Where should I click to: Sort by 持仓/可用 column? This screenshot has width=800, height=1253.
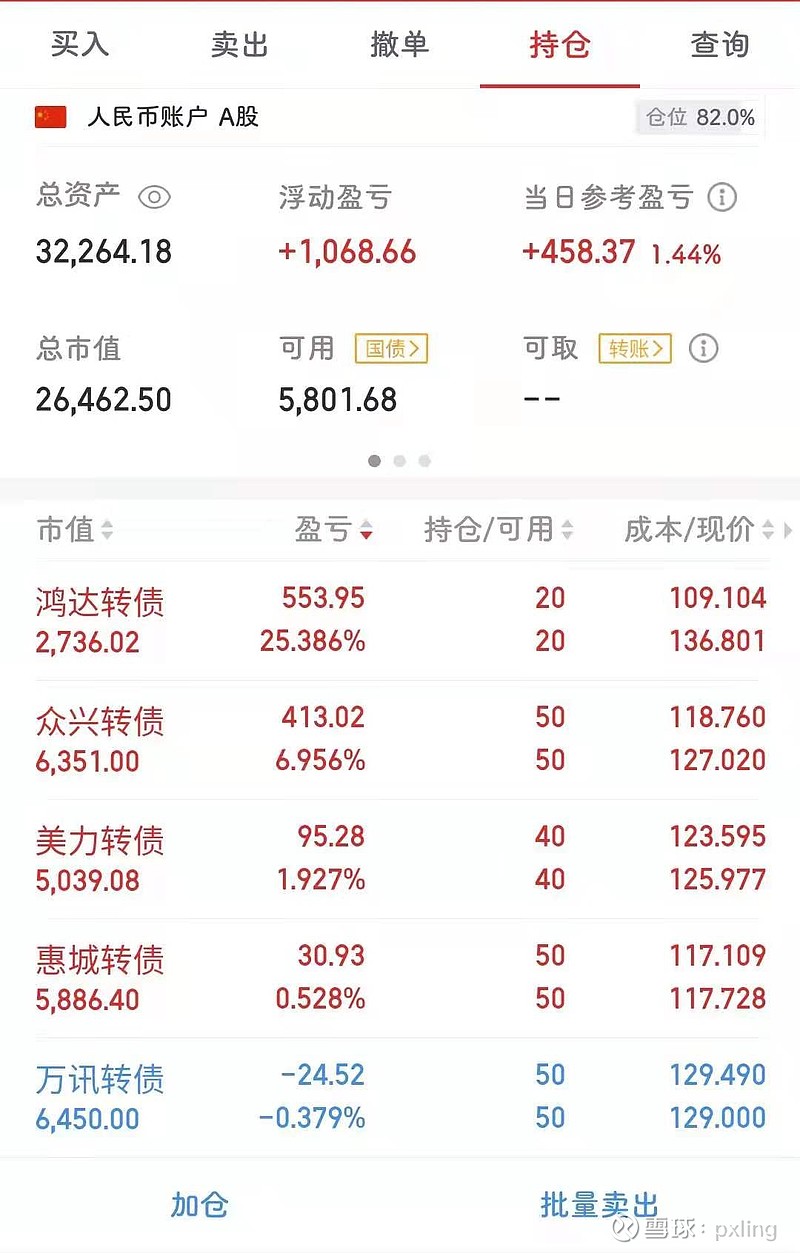point(498,530)
